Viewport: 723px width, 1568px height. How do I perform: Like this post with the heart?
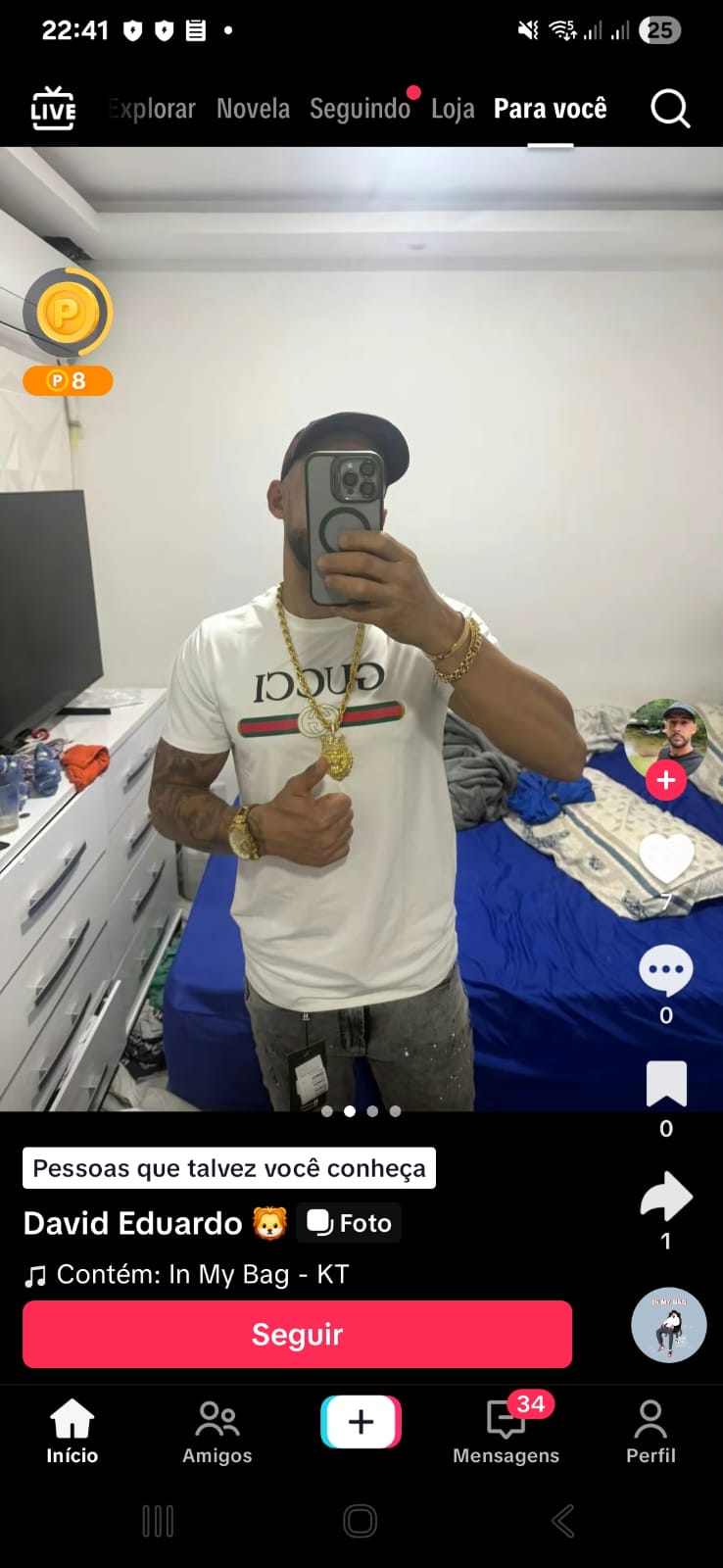coord(666,858)
